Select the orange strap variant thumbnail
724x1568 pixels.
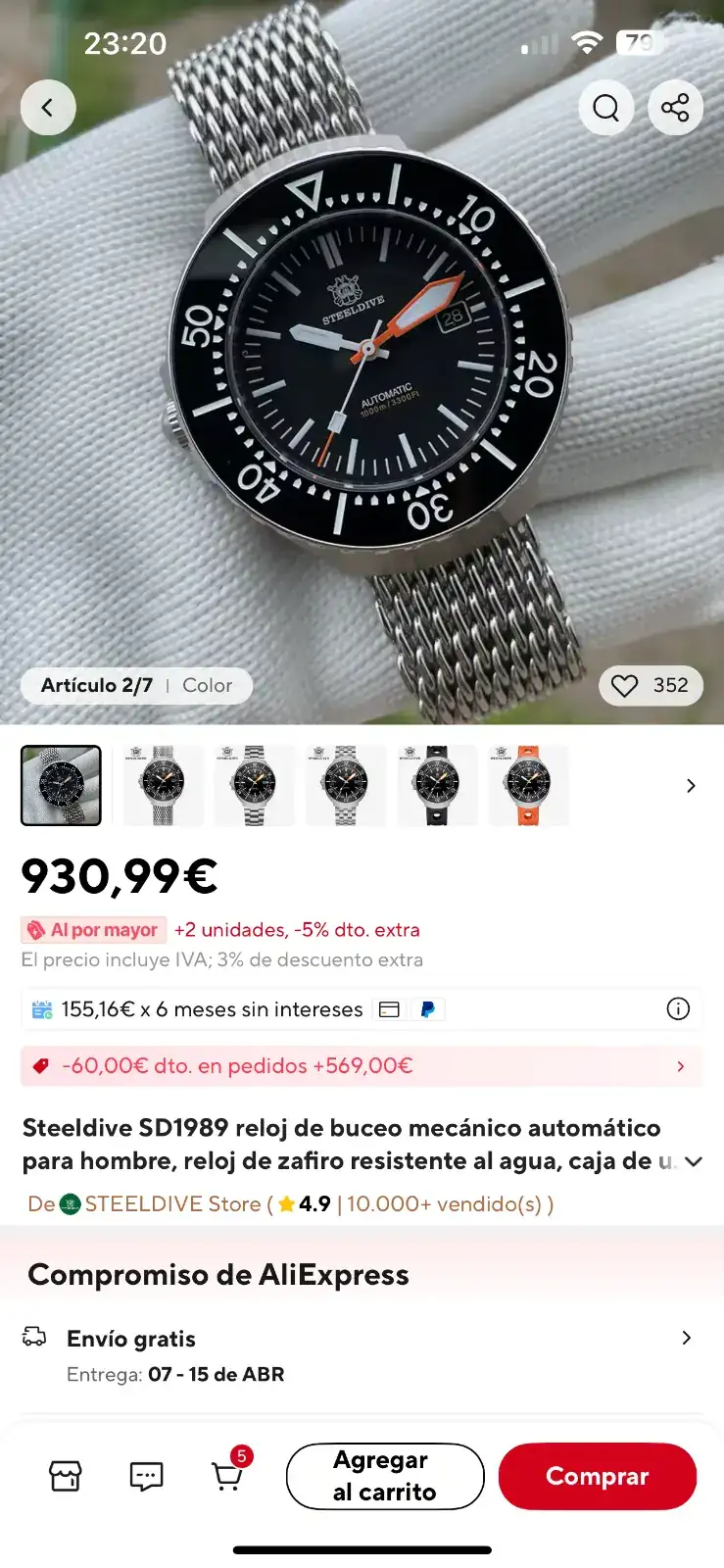coord(528,786)
